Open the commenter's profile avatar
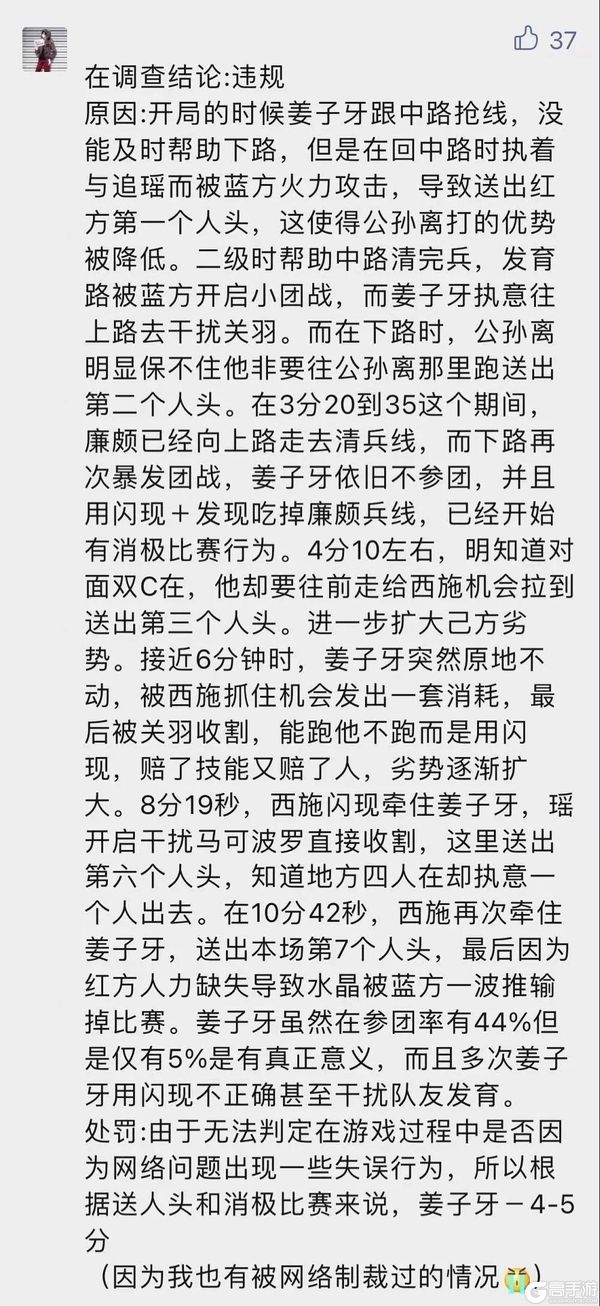The height and width of the screenshot is (1306, 600). point(44,49)
